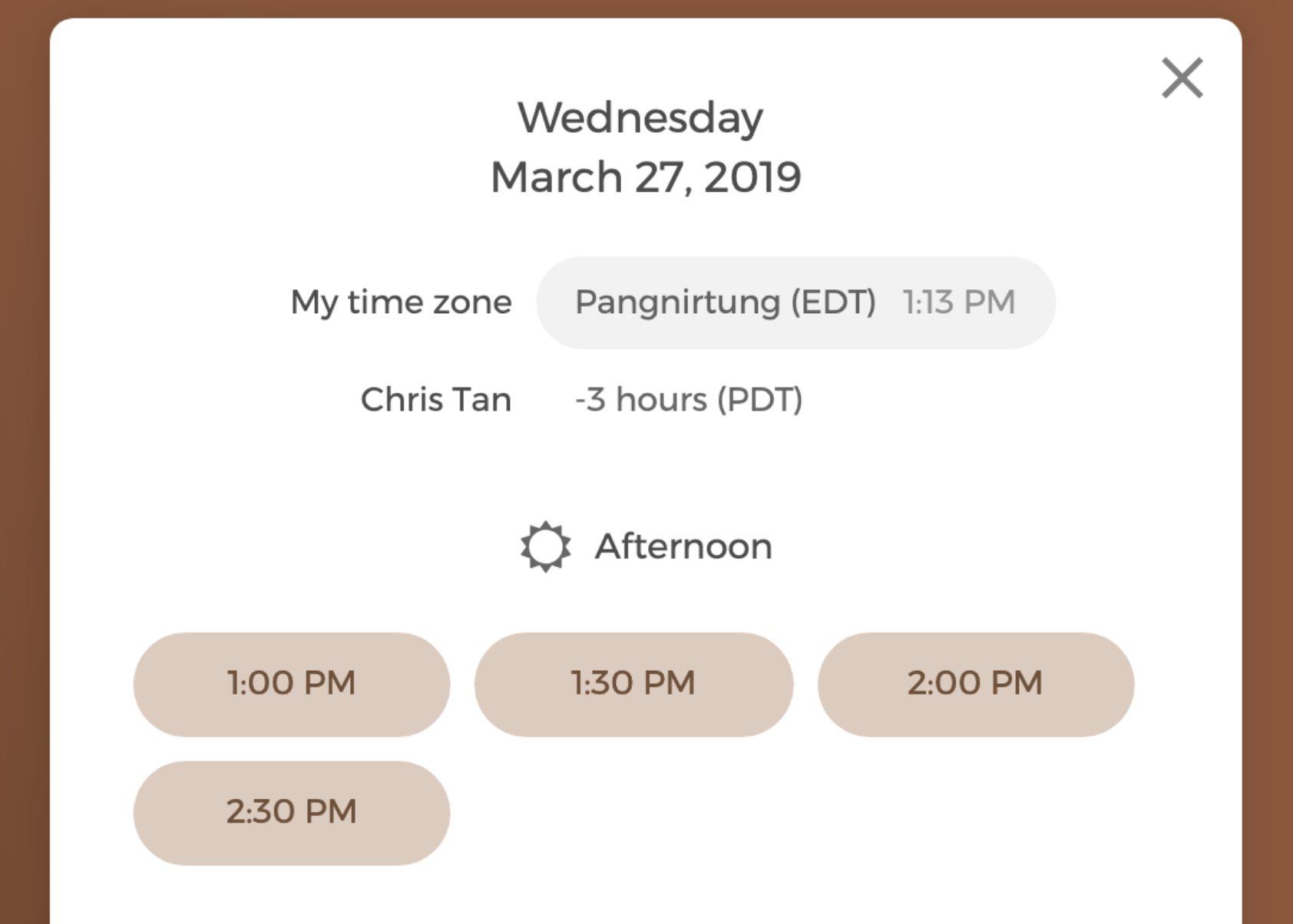Pick the 2:00 PM appointment time
The width and height of the screenshot is (1293, 924).
tap(975, 684)
